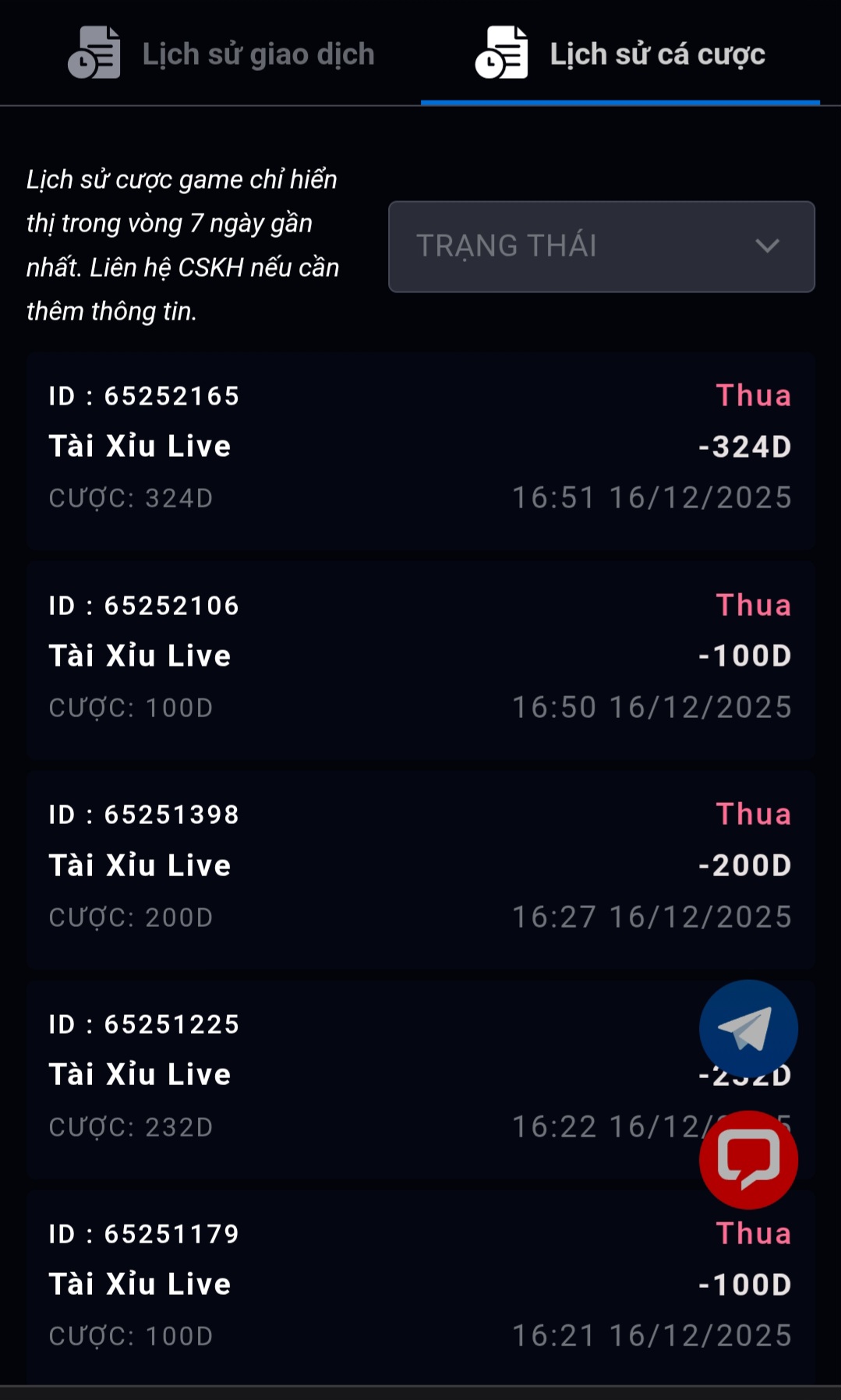The width and height of the screenshot is (841, 1400).
Task: Open the red live chat support bubble
Action: [x=747, y=1159]
